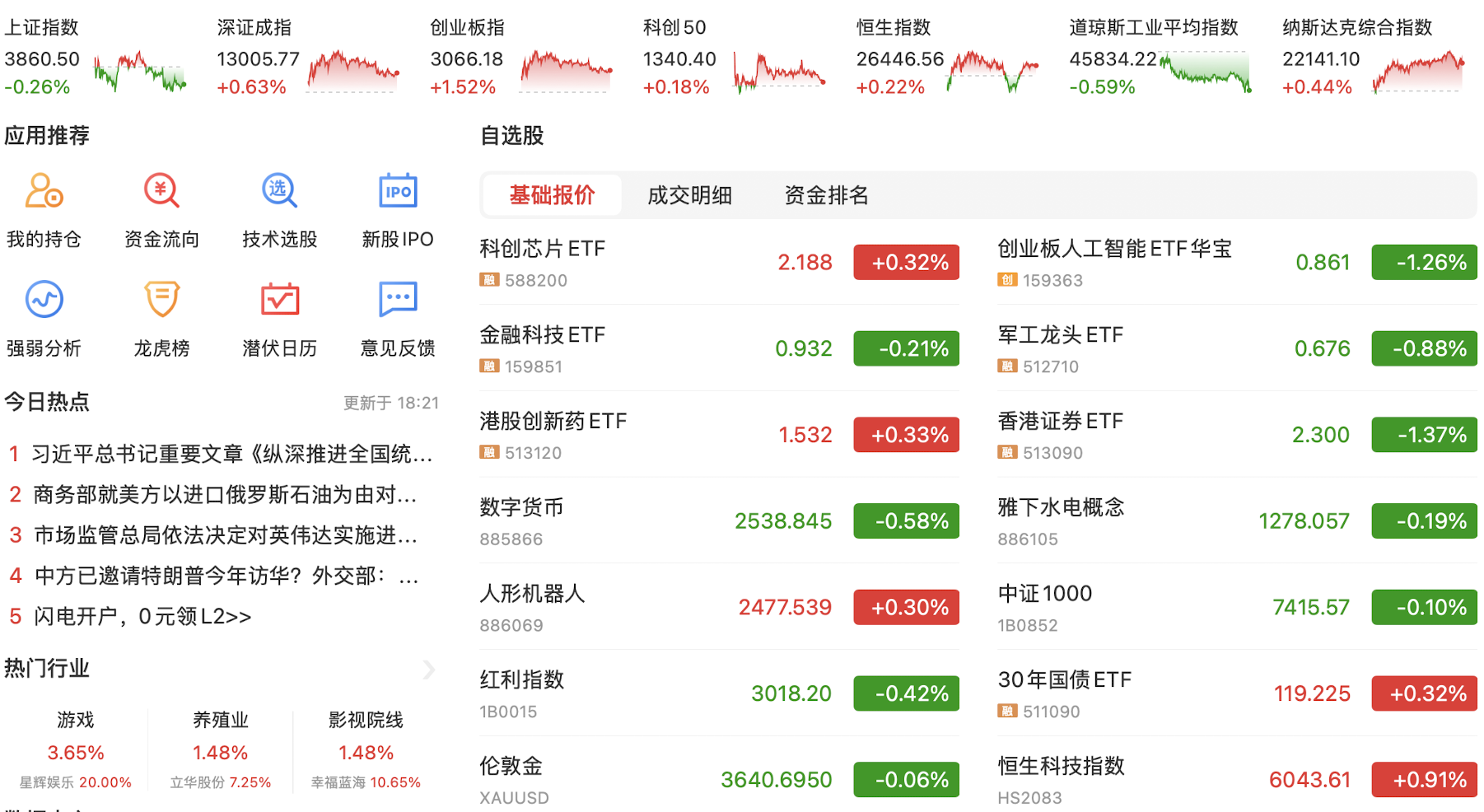Open 恒生科技指数 quote row

1236,780
